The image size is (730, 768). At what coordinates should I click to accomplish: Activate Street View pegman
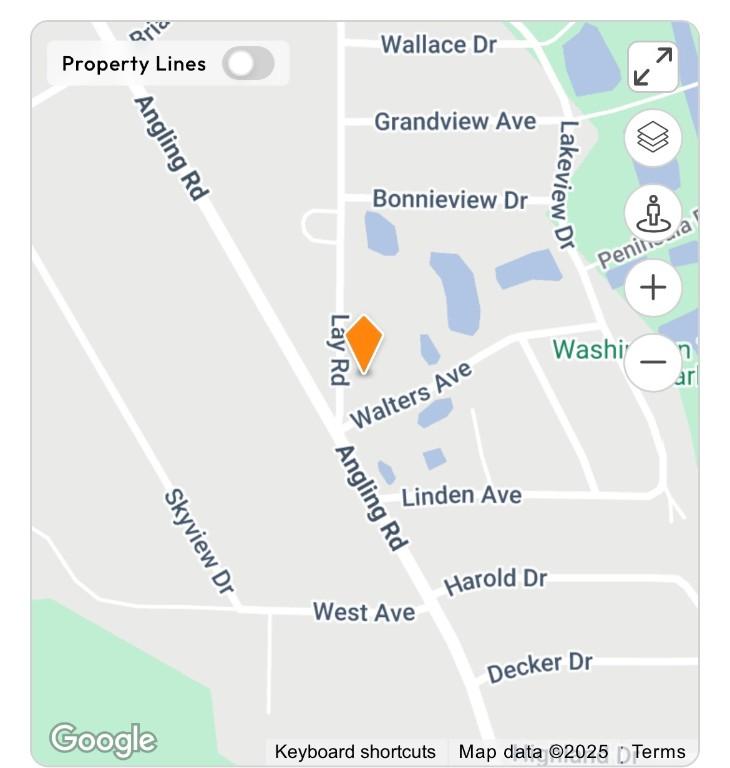click(653, 213)
